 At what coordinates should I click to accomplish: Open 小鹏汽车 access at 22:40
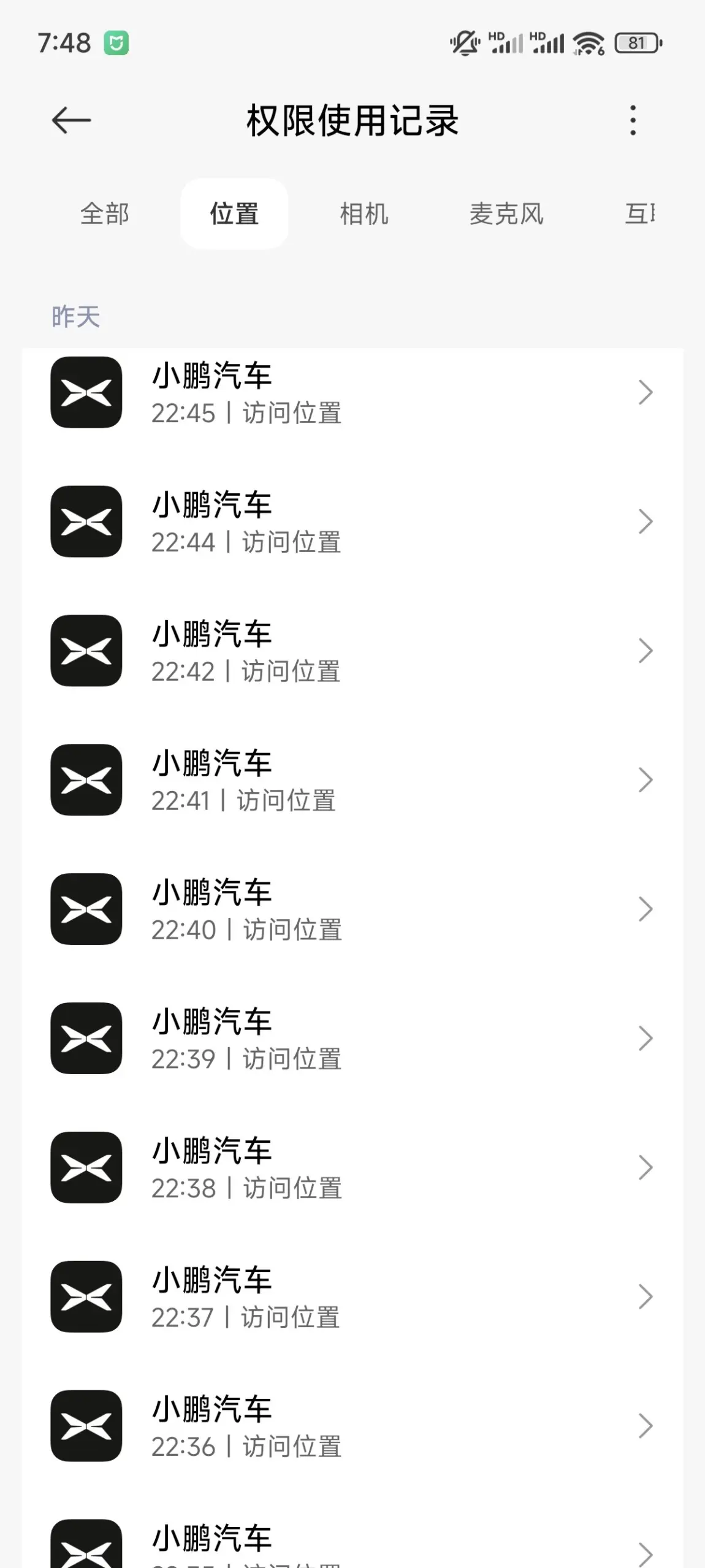pyautogui.click(x=352, y=909)
